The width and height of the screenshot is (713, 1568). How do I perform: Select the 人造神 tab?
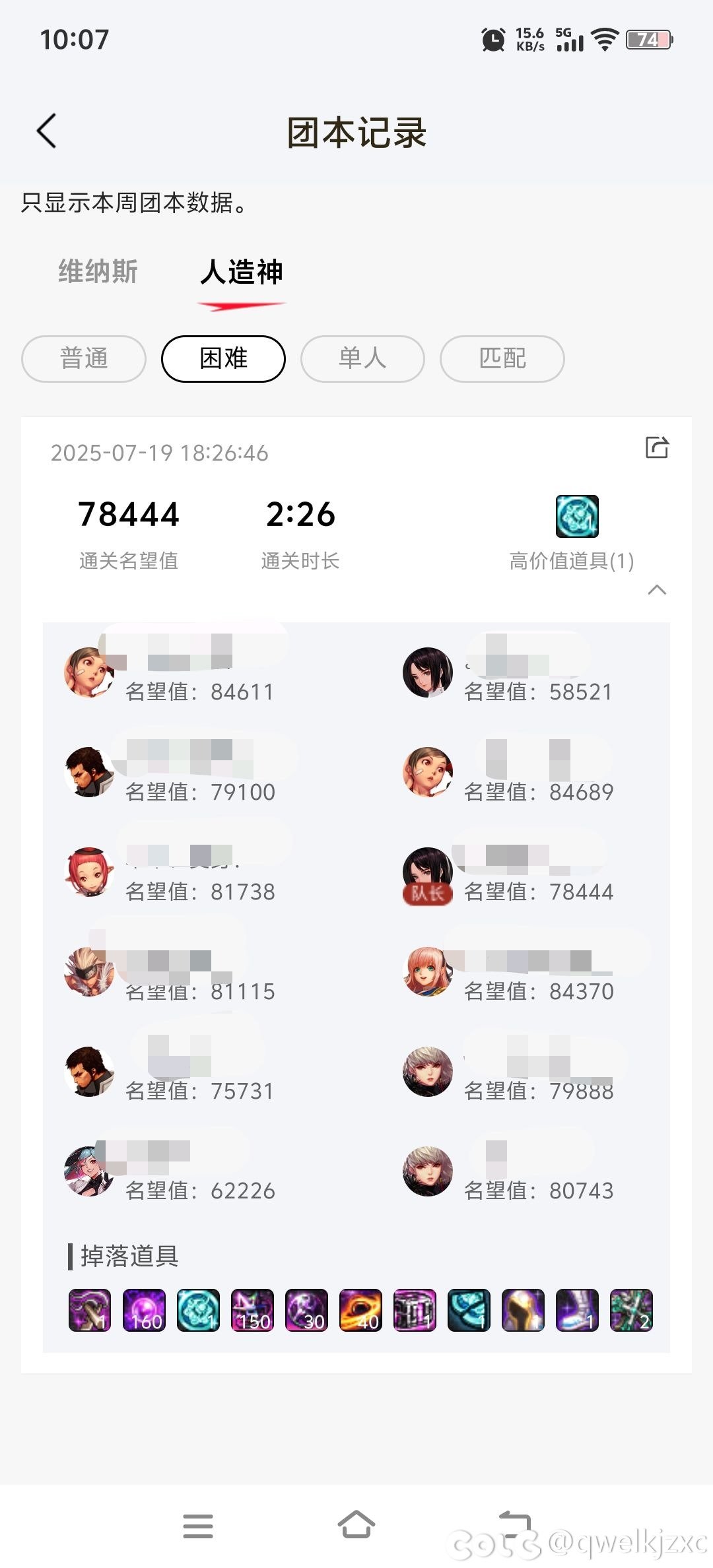(242, 272)
